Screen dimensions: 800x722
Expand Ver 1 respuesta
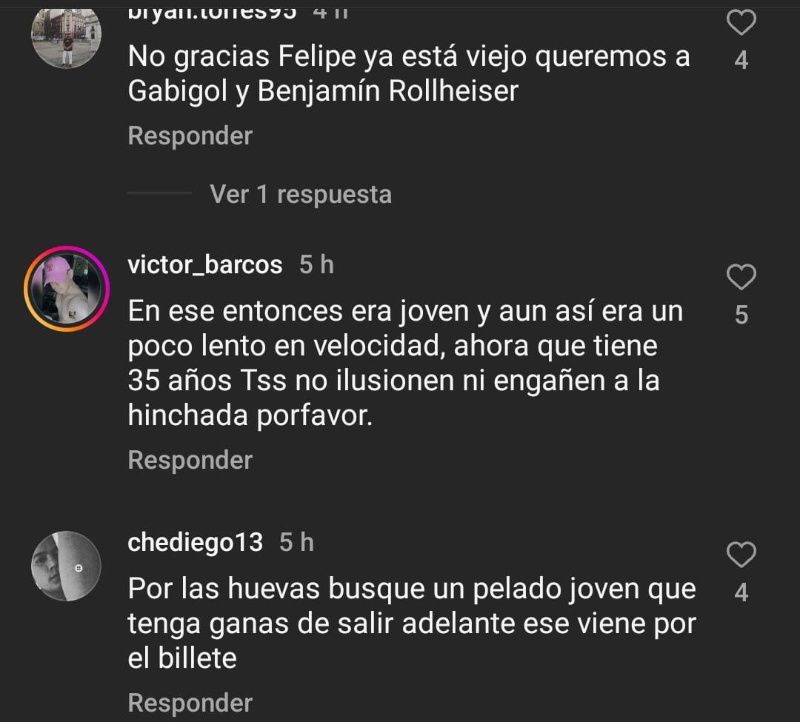click(300, 194)
